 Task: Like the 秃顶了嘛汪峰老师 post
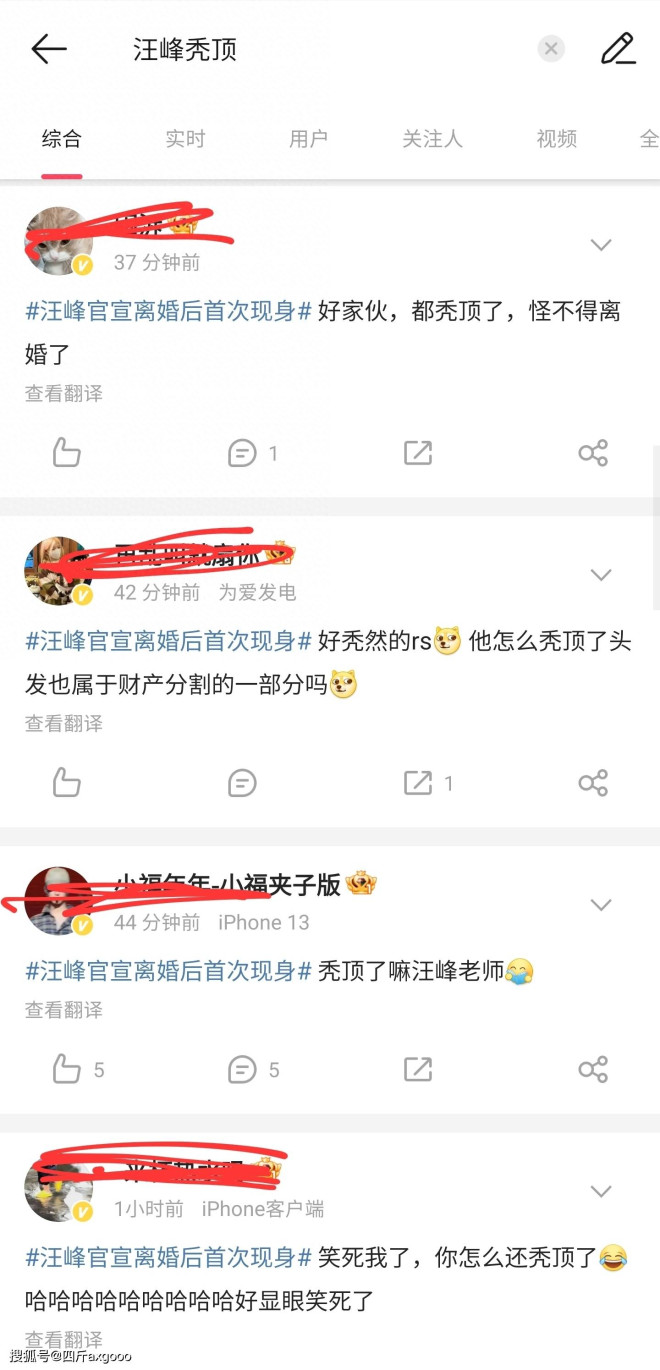(x=66, y=1070)
